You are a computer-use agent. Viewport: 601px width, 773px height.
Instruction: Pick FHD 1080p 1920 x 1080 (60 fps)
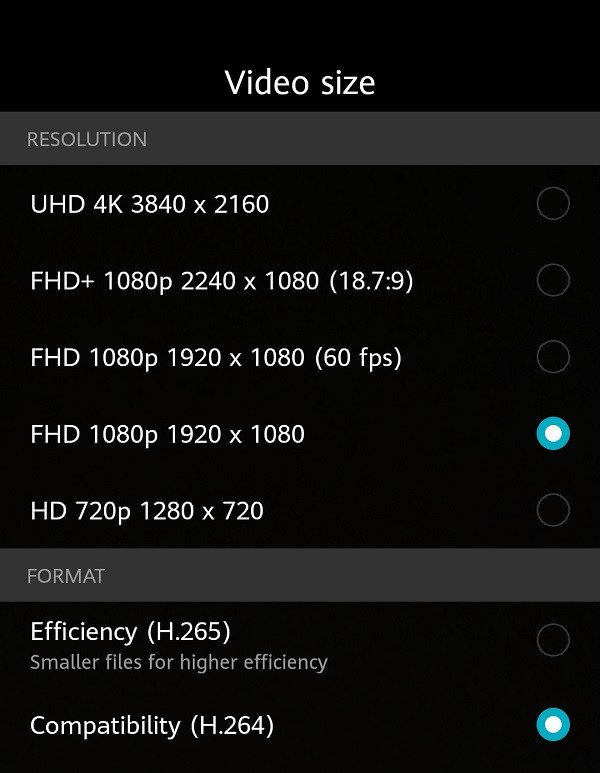pos(552,357)
